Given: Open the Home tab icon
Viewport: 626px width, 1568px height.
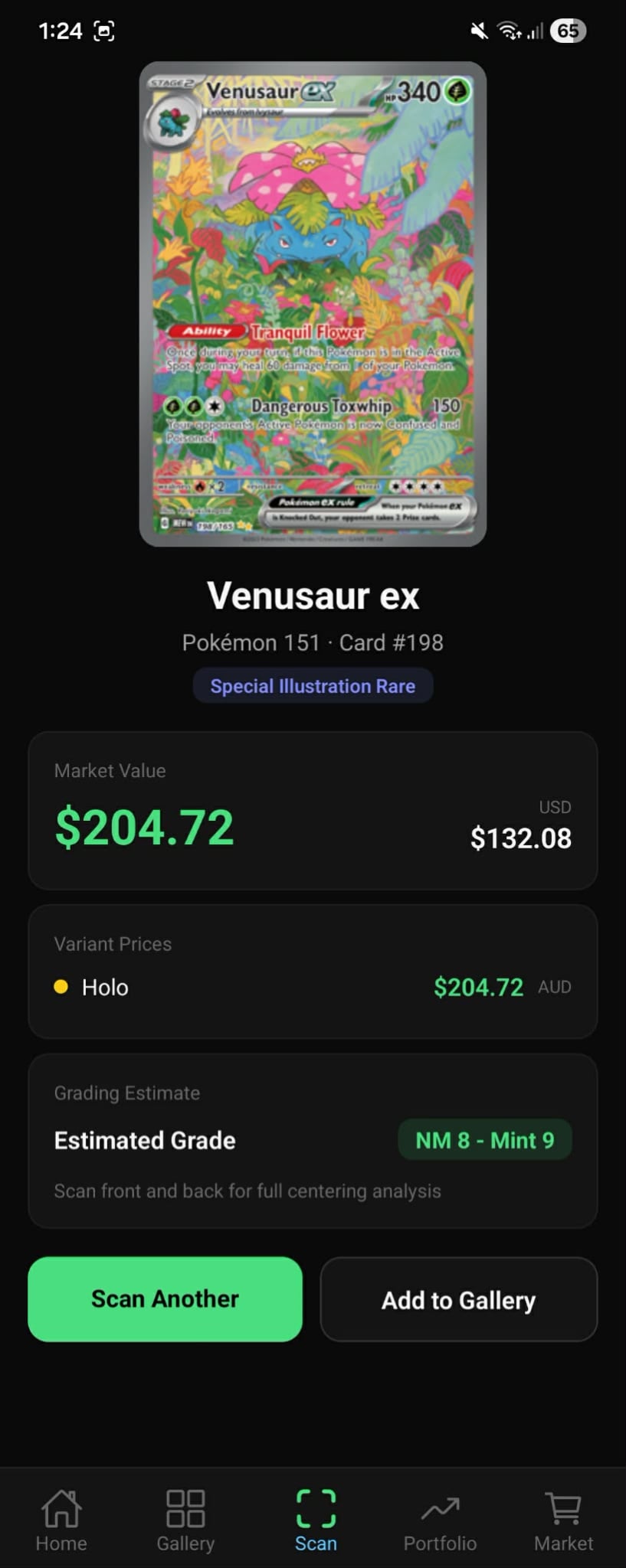Looking at the screenshot, I should point(61,1509).
